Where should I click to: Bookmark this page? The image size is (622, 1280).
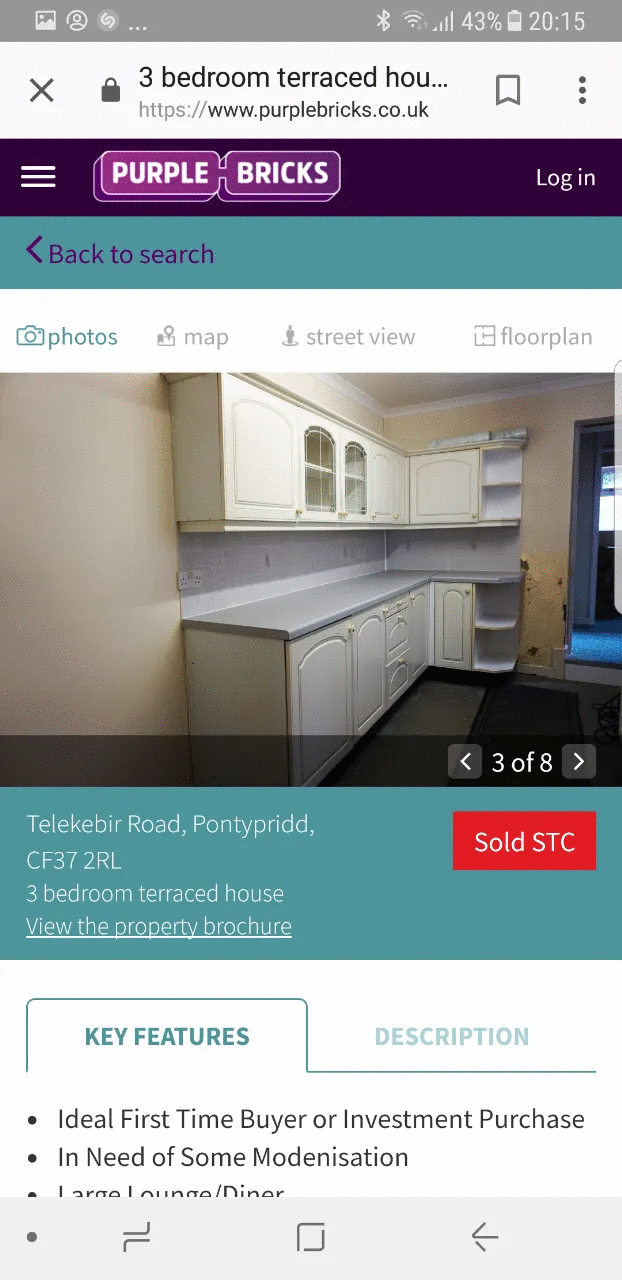coord(508,91)
